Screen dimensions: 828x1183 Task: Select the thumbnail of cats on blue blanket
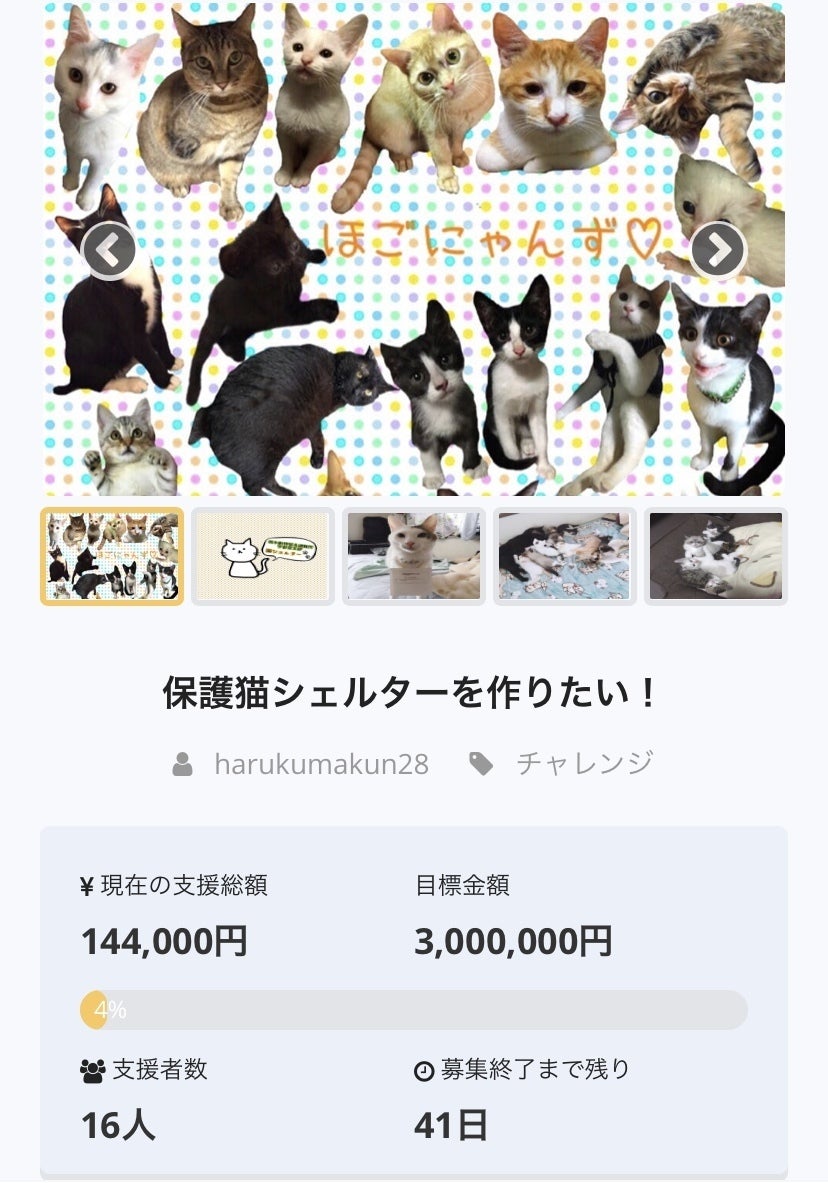point(565,556)
